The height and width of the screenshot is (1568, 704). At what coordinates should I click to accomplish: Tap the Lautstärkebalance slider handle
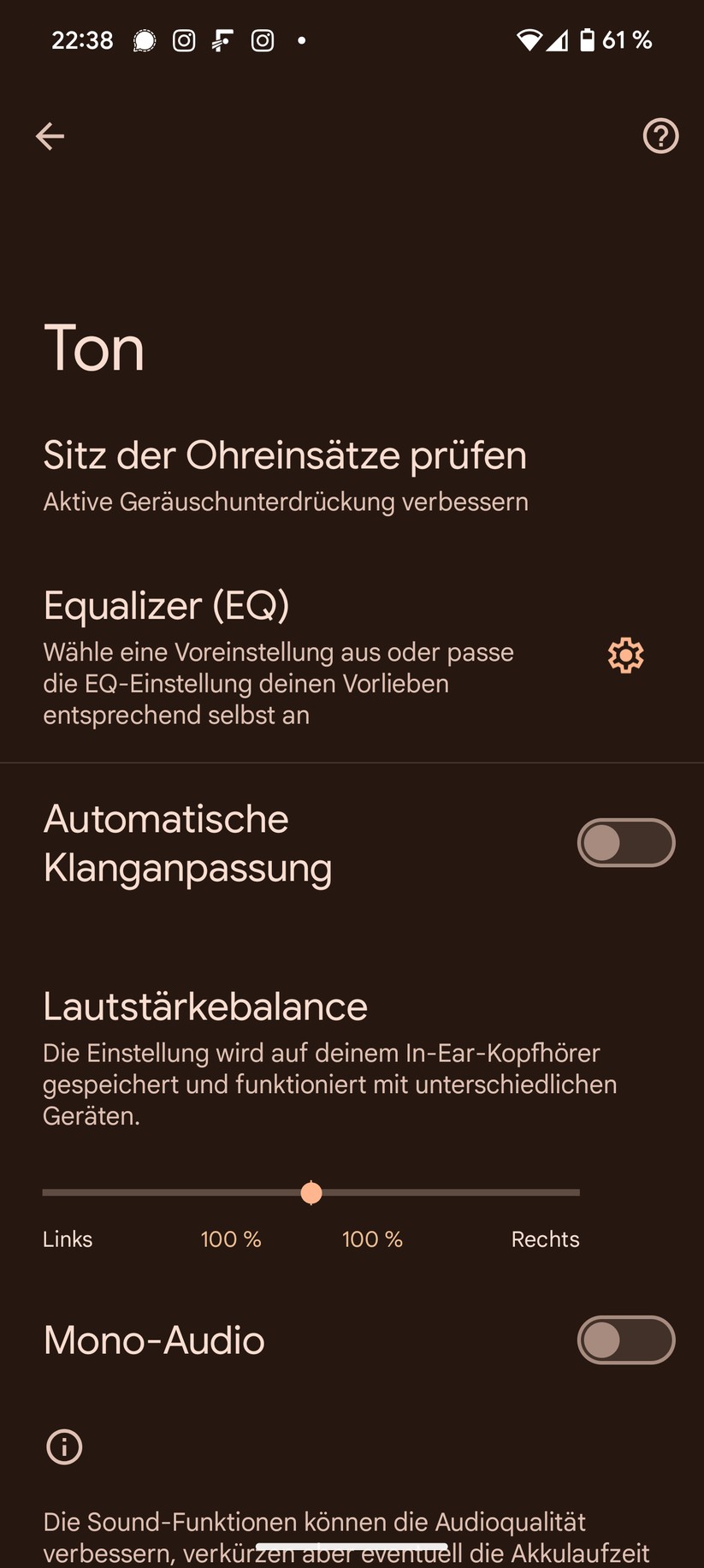pyautogui.click(x=311, y=1191)
